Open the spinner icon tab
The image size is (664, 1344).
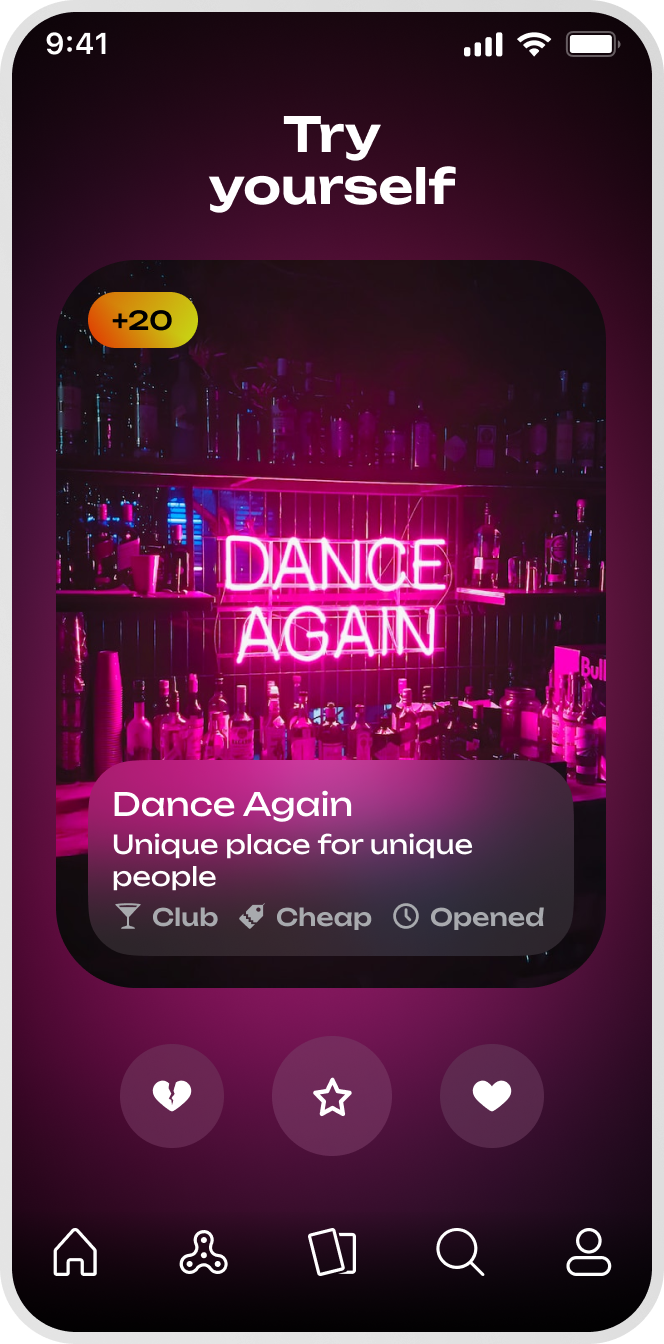coord(204,1252)
